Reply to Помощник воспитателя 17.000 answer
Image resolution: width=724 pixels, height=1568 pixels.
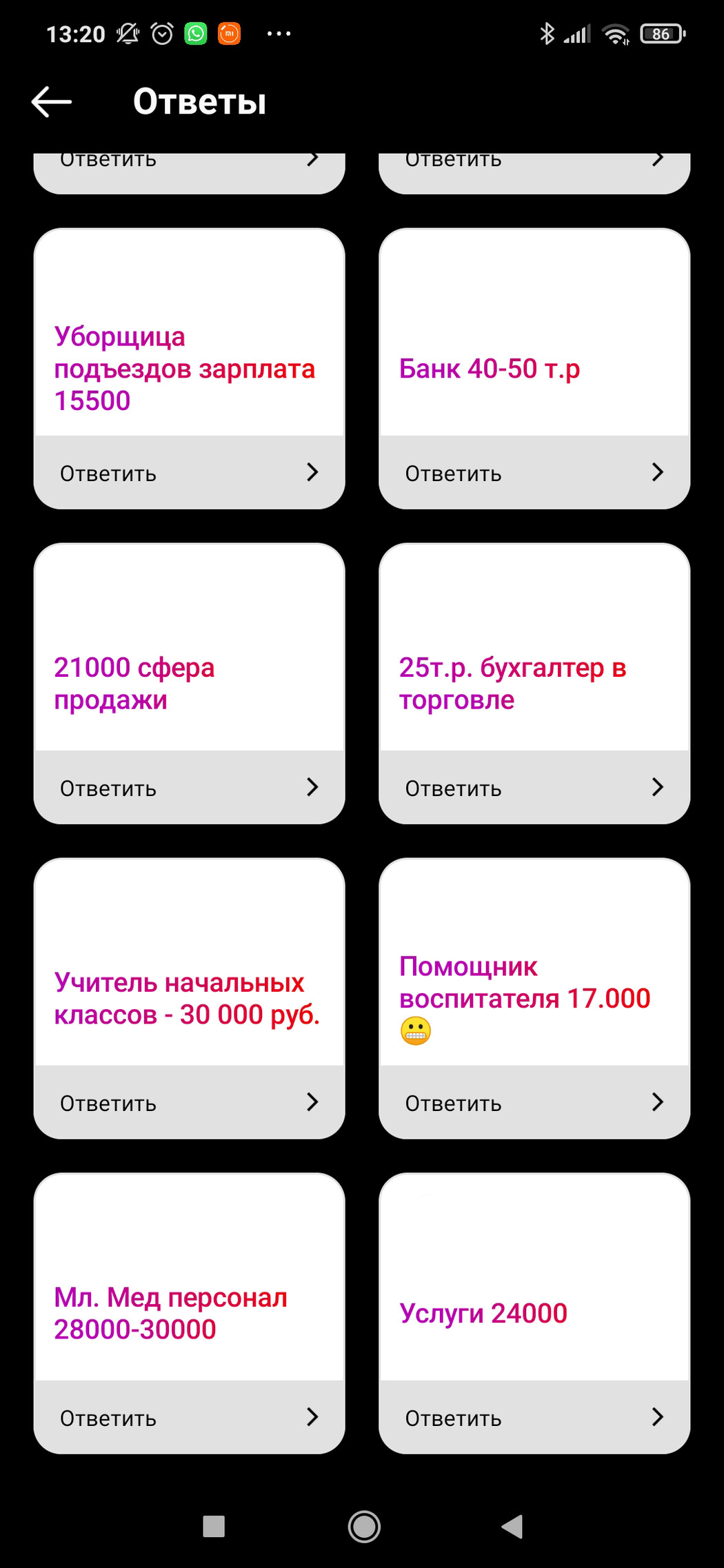(x=534, y=1103)
